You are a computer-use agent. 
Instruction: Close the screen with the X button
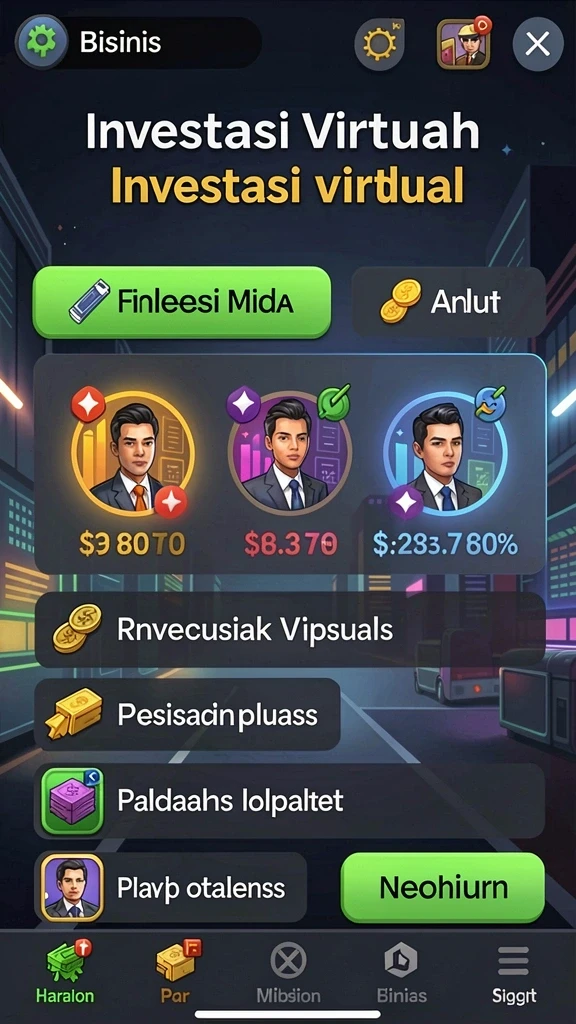537,44
